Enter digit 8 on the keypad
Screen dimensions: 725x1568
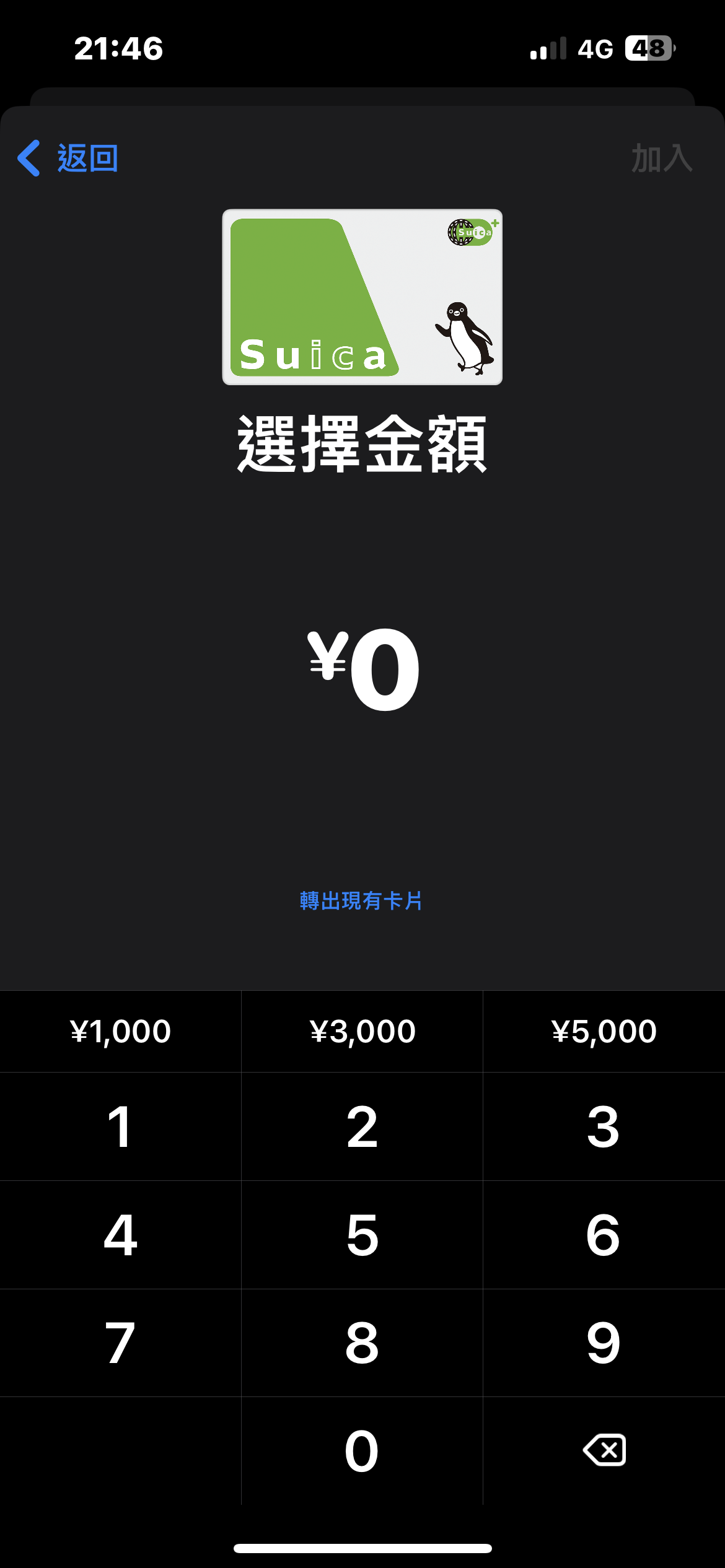362,1343
